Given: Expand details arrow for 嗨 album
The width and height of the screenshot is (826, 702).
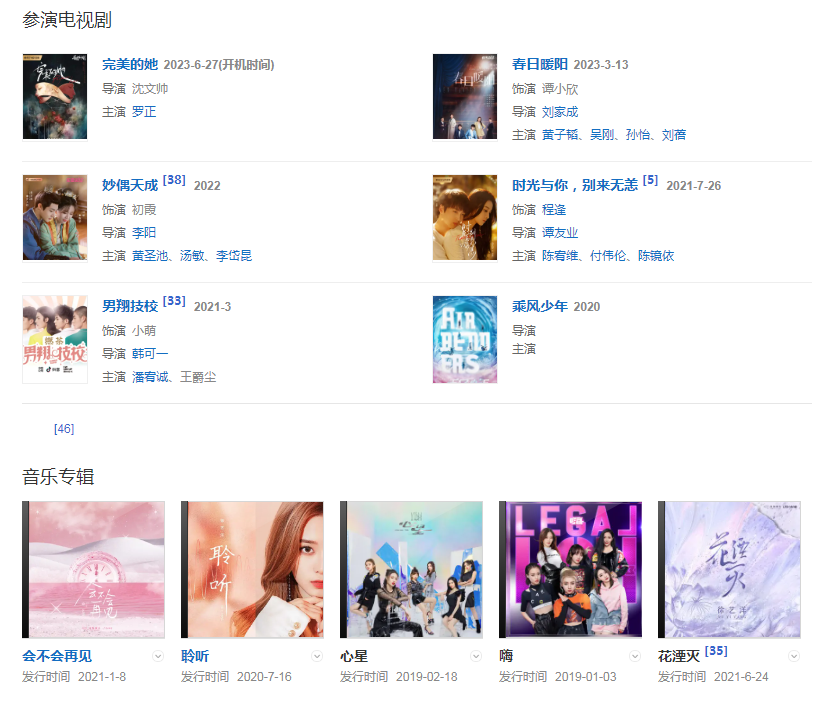Looking at the screenshot, I should click(x=635, y=656).
